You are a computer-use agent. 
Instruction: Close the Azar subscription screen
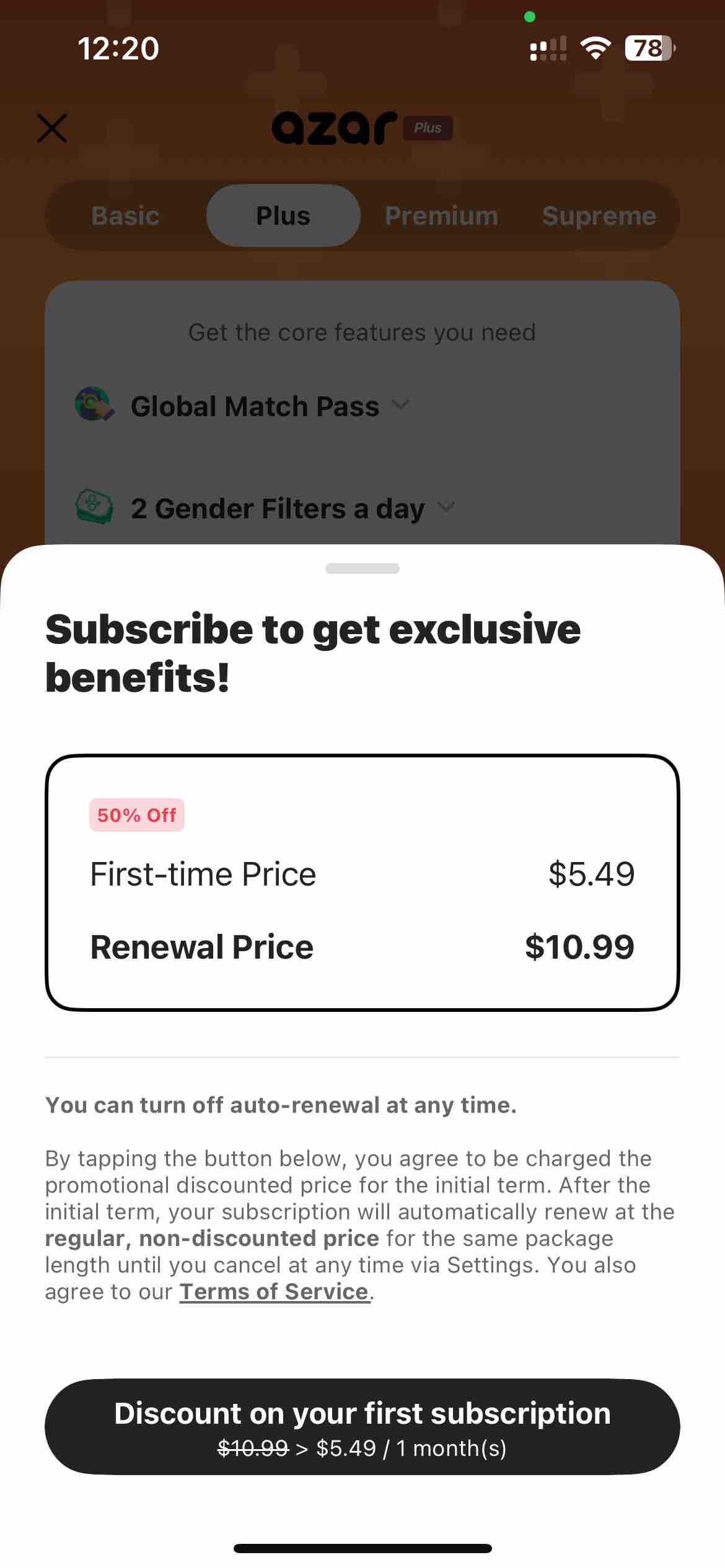point(52,128)
